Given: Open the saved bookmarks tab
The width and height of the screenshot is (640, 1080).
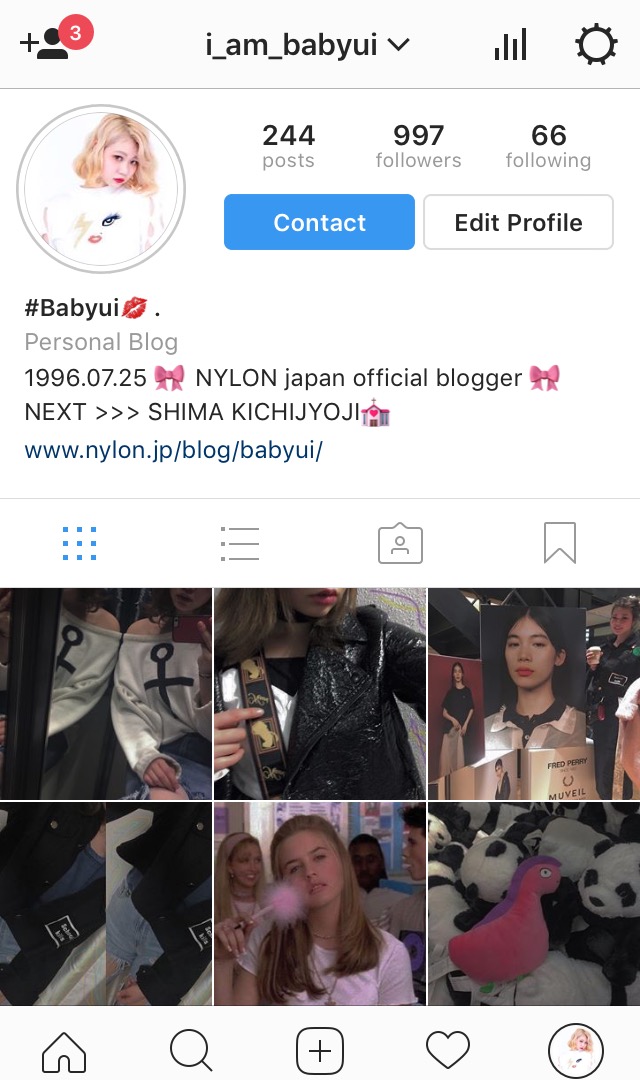Looking at the screenshot, I should pyautogui.click(x=560, y=543).
